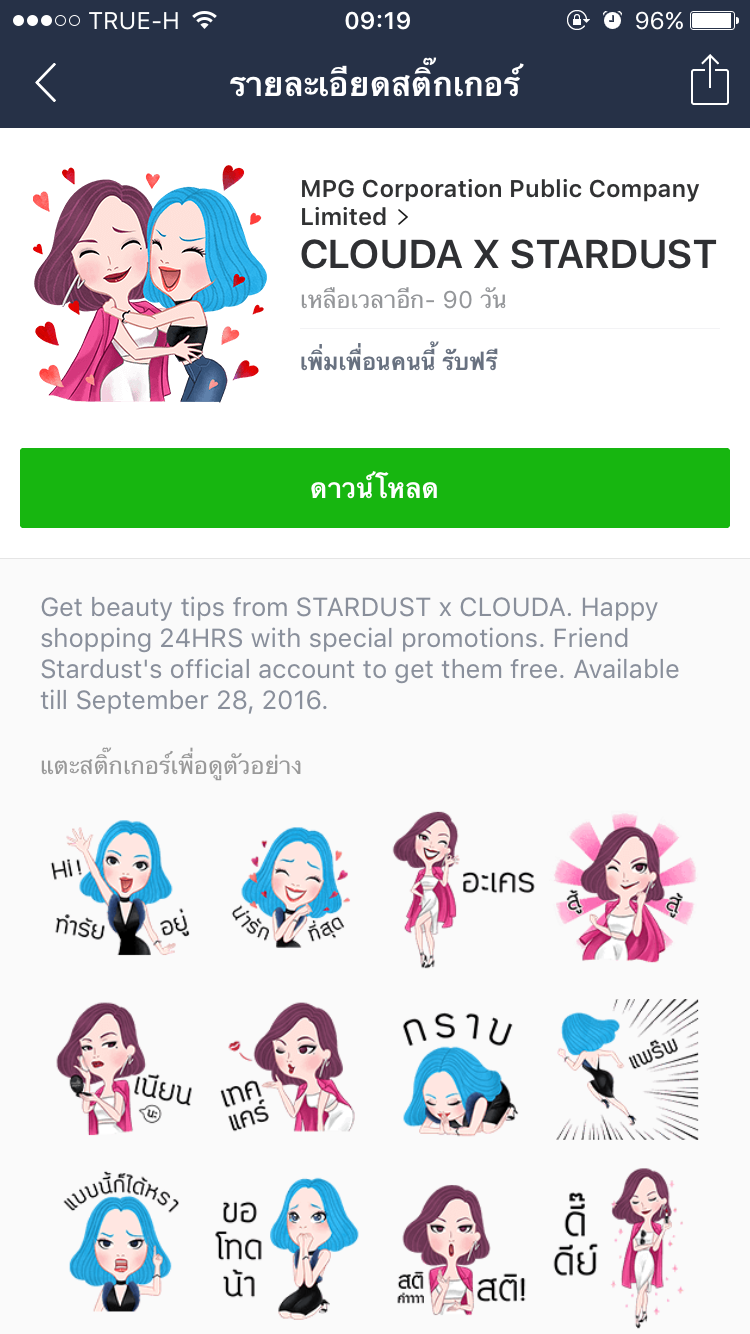Share this sticker set
This screenshot has width=750, height=1334.
(x=710, y=80)
